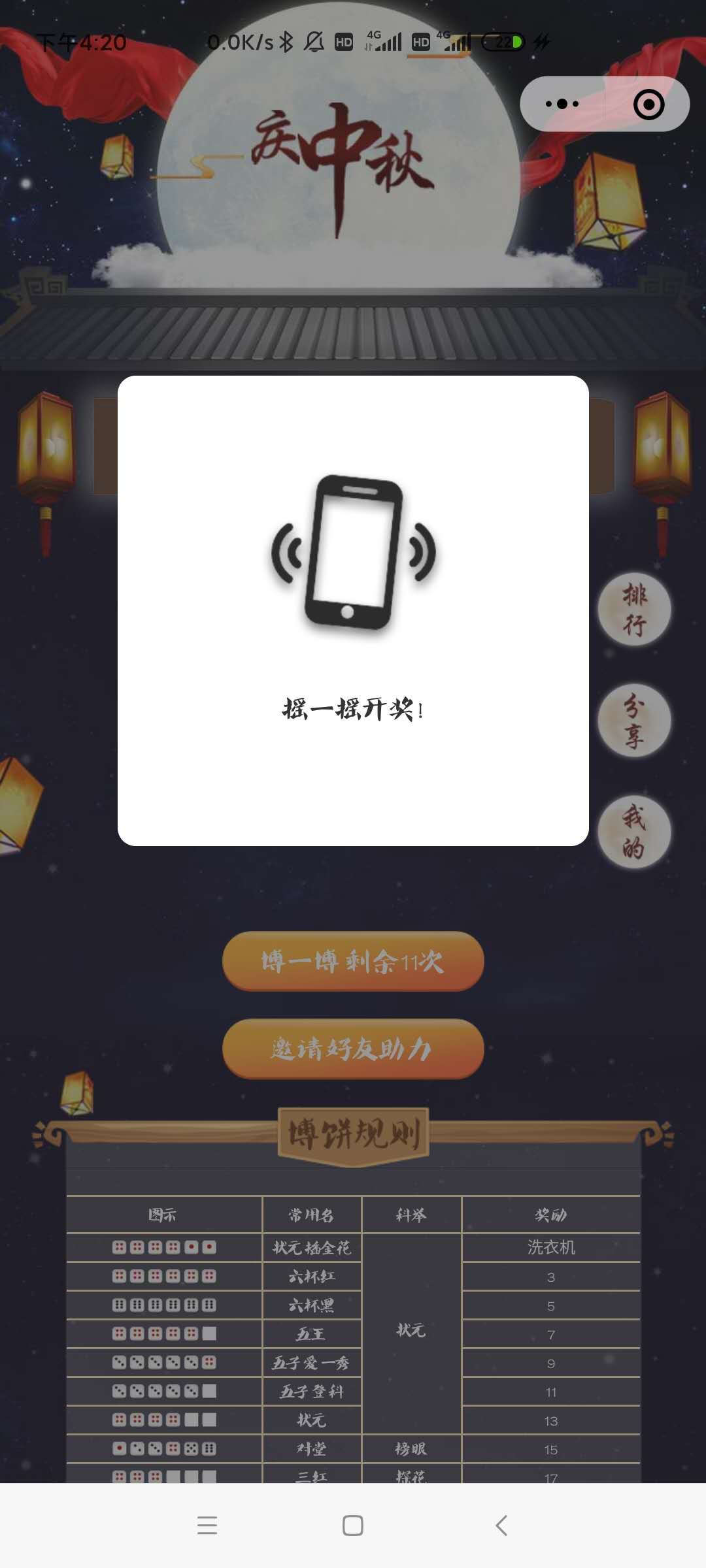Open the 我的 profile button
The image size is (706, 1568).
coord(634,832)
